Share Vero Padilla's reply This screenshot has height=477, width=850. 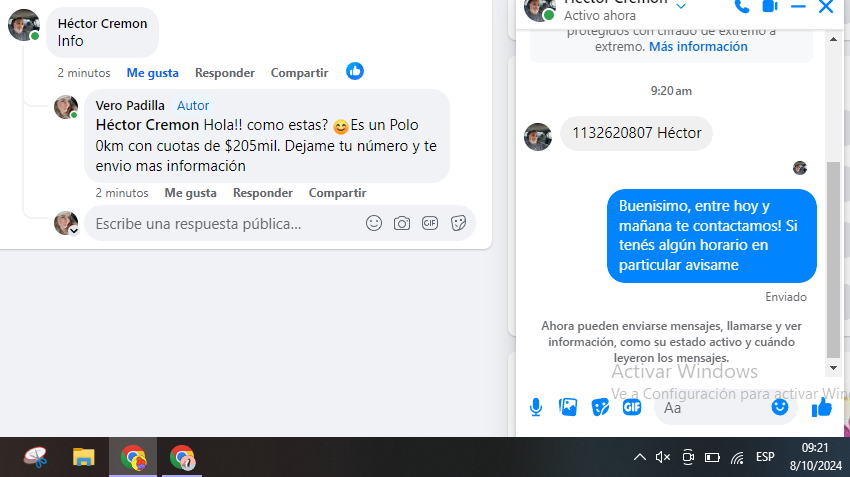(337, 193)
